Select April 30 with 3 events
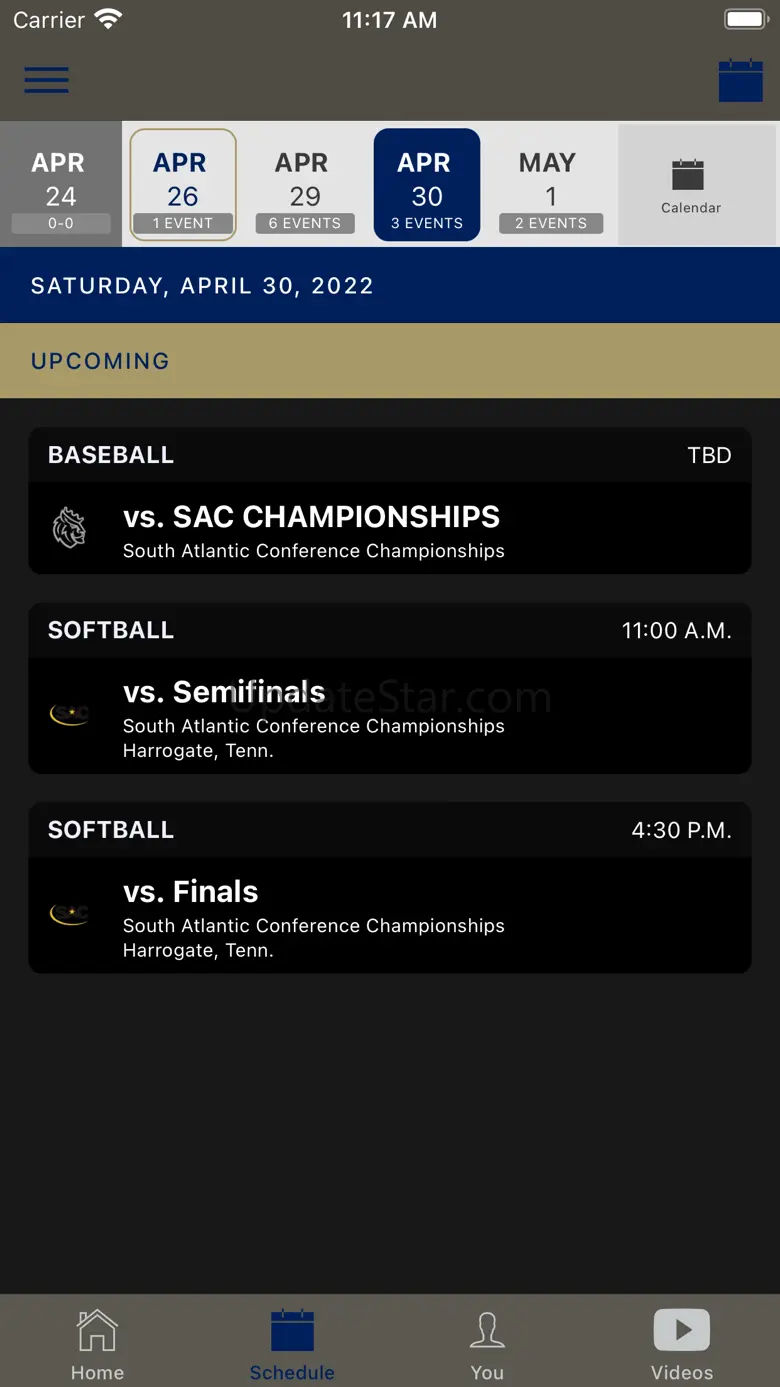The image size is (780, 1387). tap(427, 185)
